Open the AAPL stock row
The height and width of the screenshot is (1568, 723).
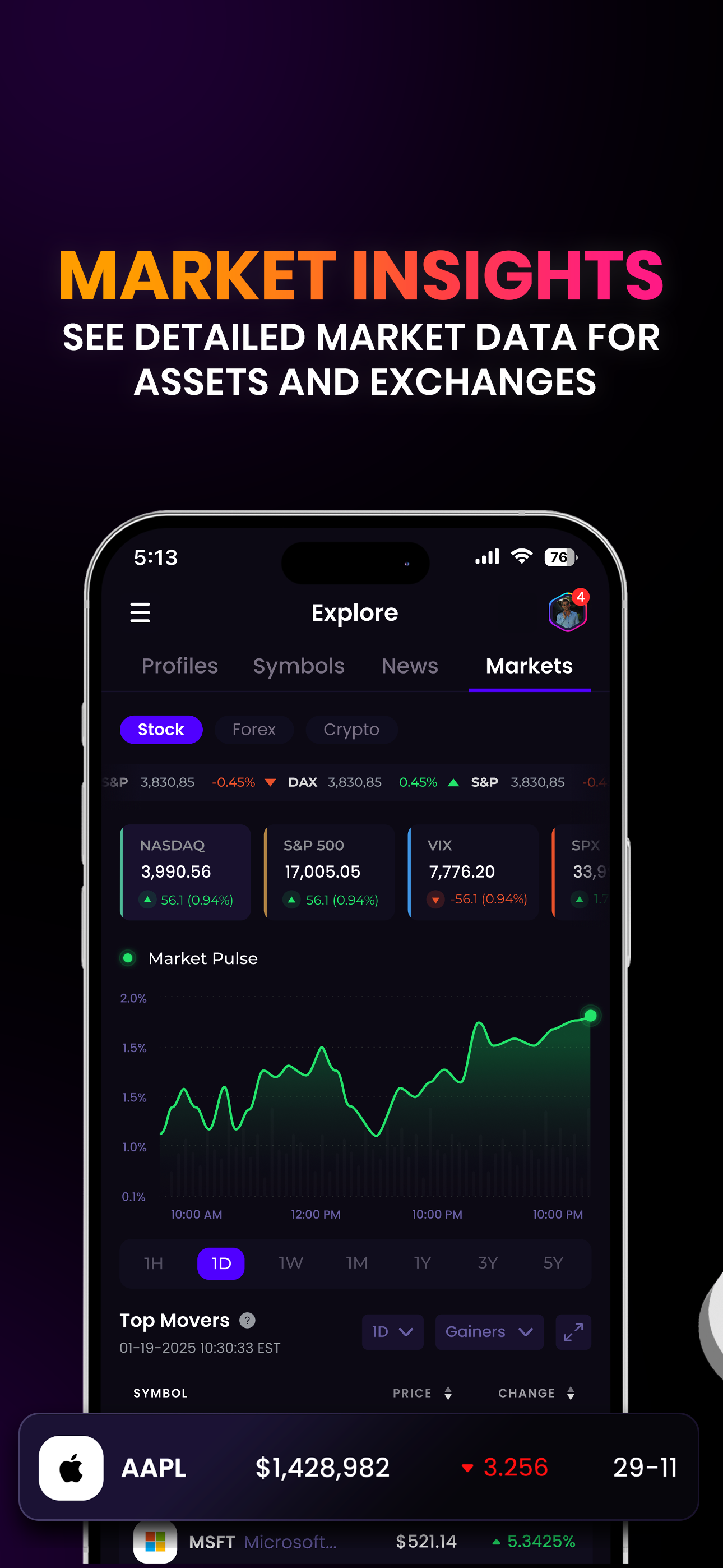tap(361, 1467)
